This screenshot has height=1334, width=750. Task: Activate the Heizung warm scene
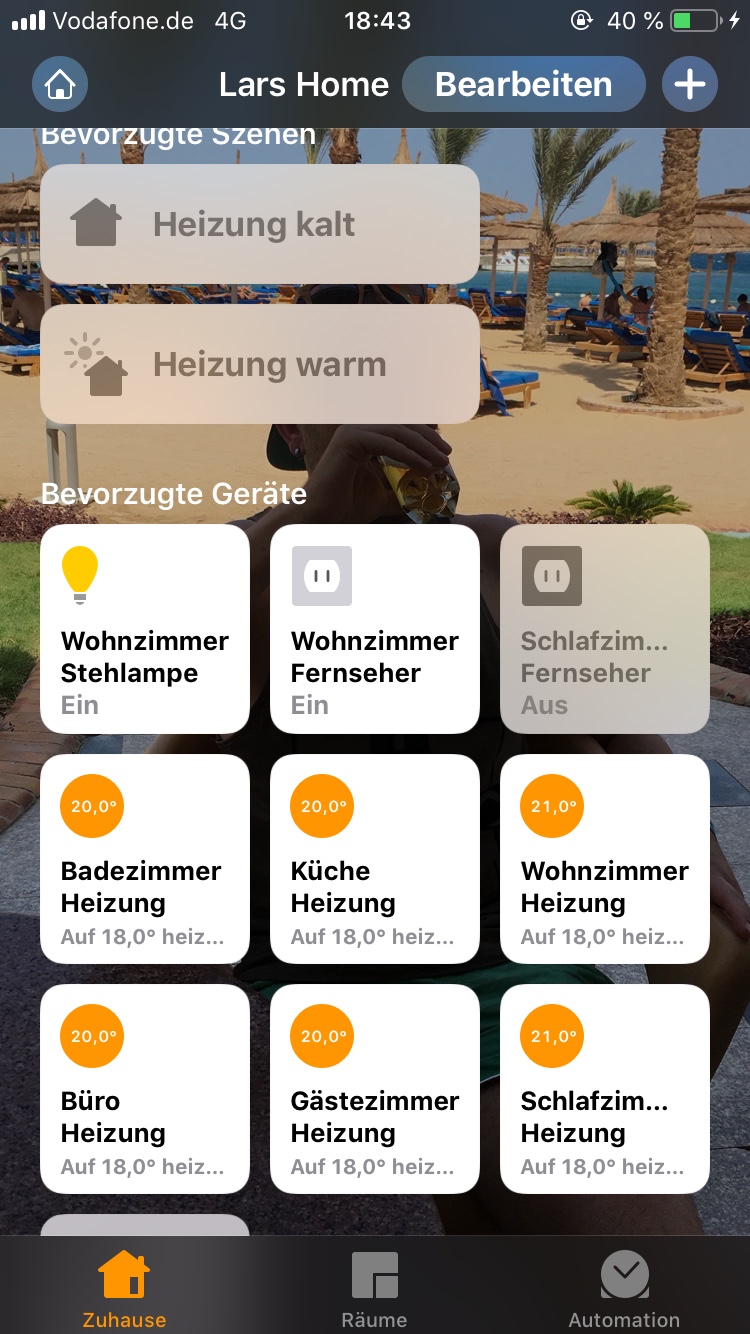(260, 364)
